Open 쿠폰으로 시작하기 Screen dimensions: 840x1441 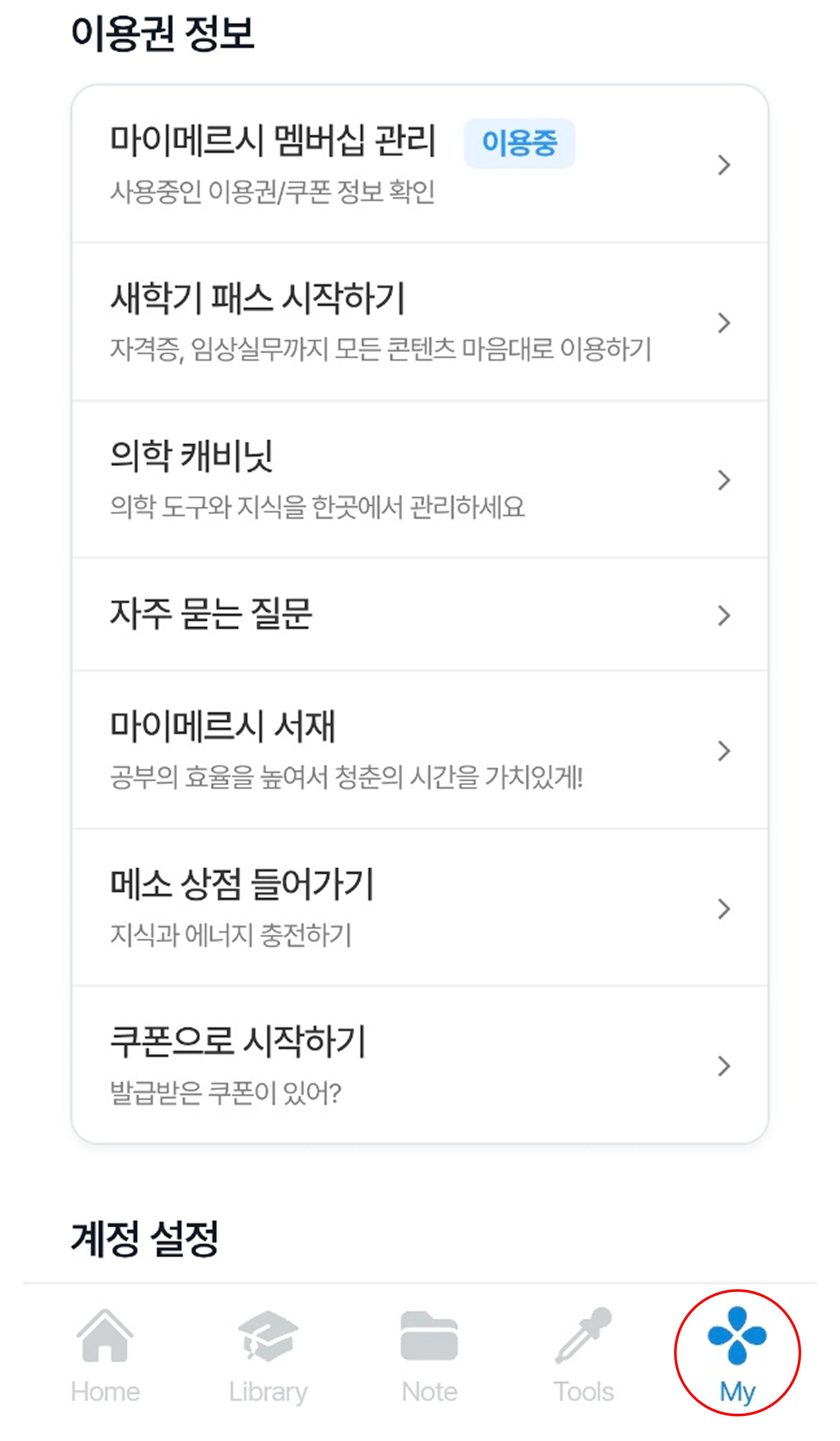click(x=419, y=1065)
